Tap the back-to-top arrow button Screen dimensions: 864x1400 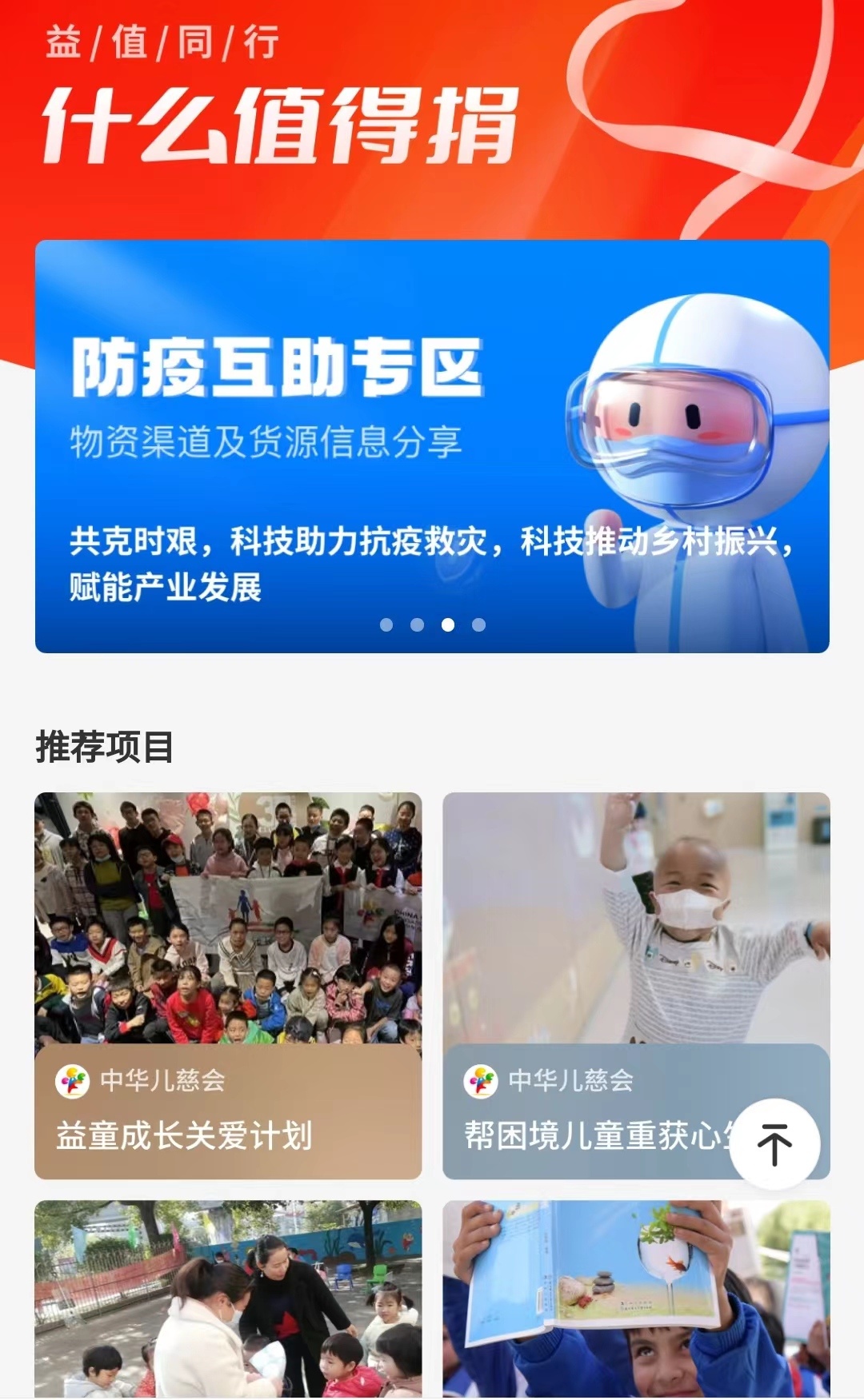coord(774,1144)
